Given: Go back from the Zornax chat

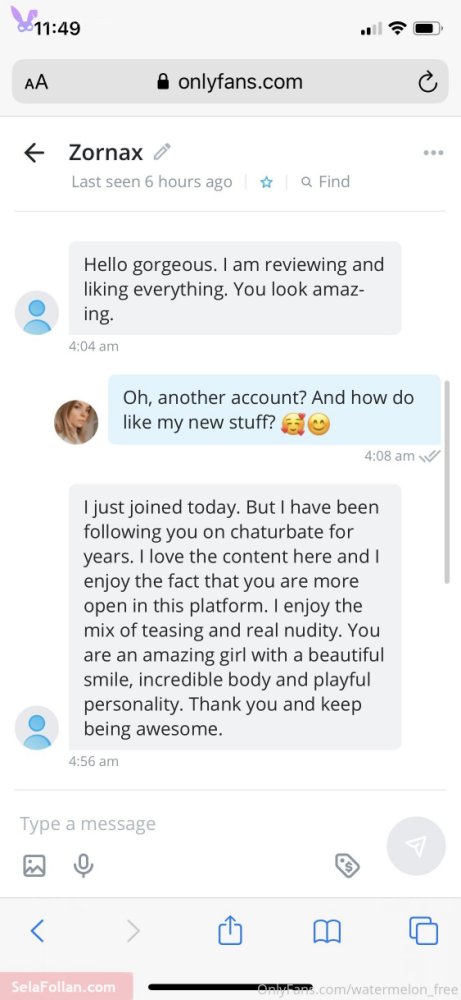Looking at the screenshot, I should pyautogui.click(x=34, y=152).
